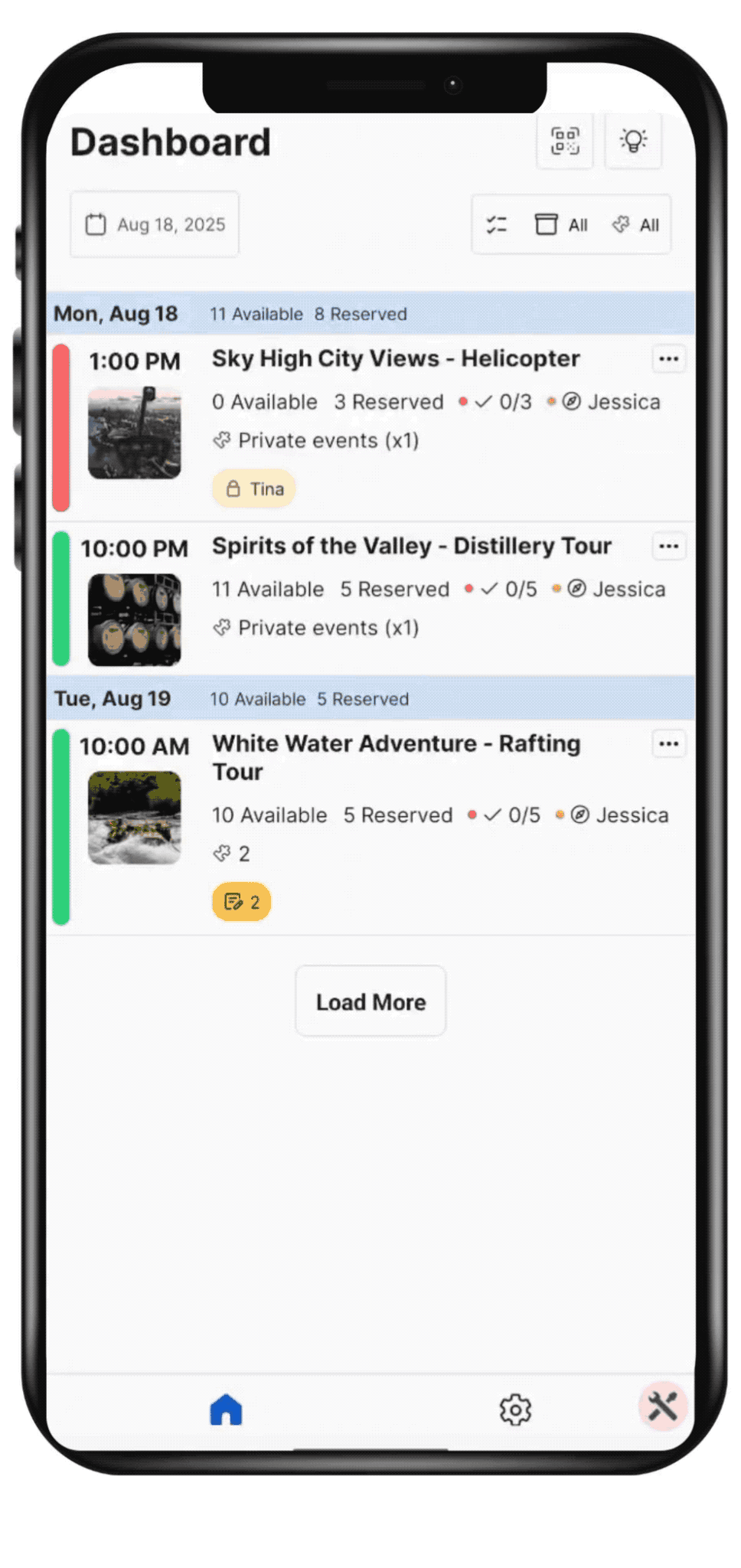Screen dimensions: 741x1568
Task: Open the Spirits of the Valley event
Action: [x=411, y=547]
